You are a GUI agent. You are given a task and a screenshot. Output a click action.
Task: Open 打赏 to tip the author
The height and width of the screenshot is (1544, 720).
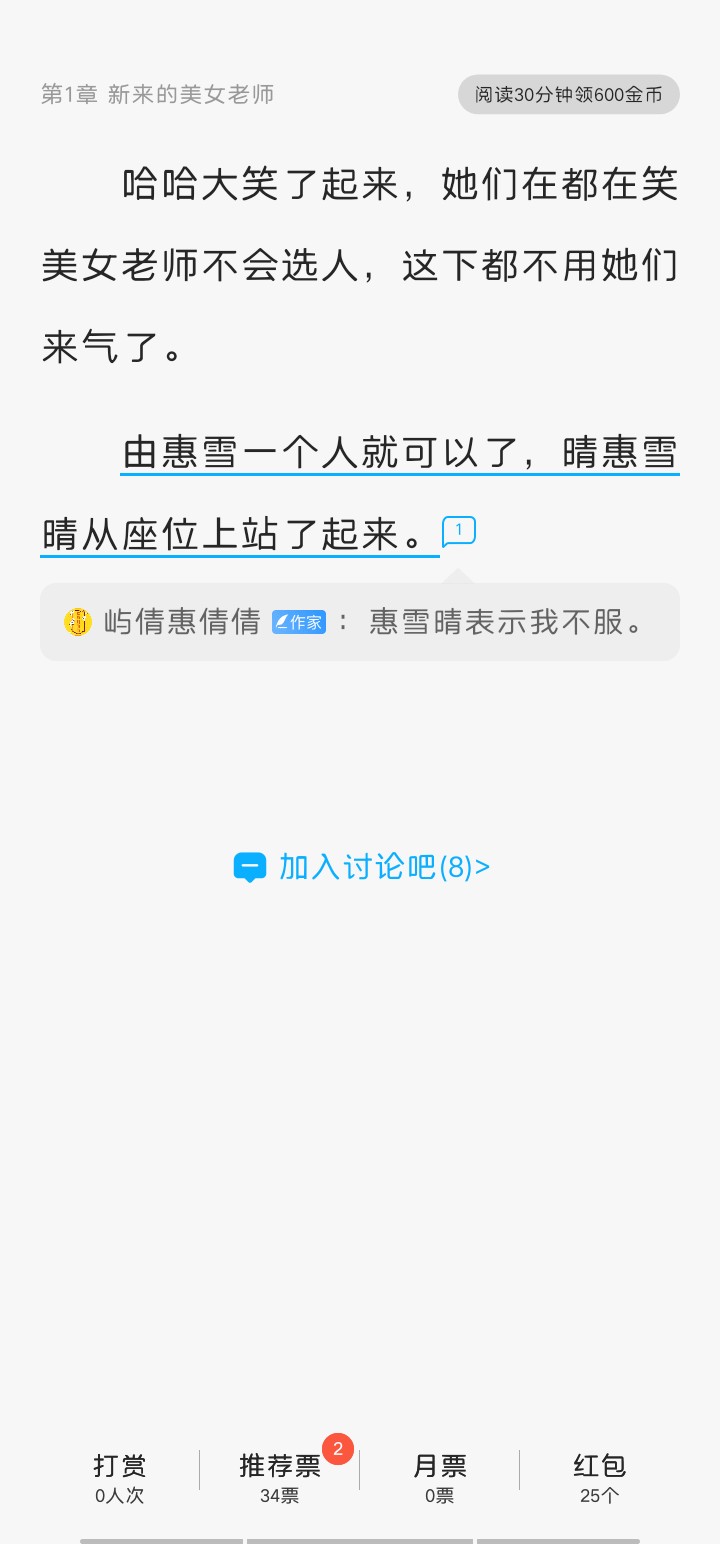click(x=120, y=1477)
